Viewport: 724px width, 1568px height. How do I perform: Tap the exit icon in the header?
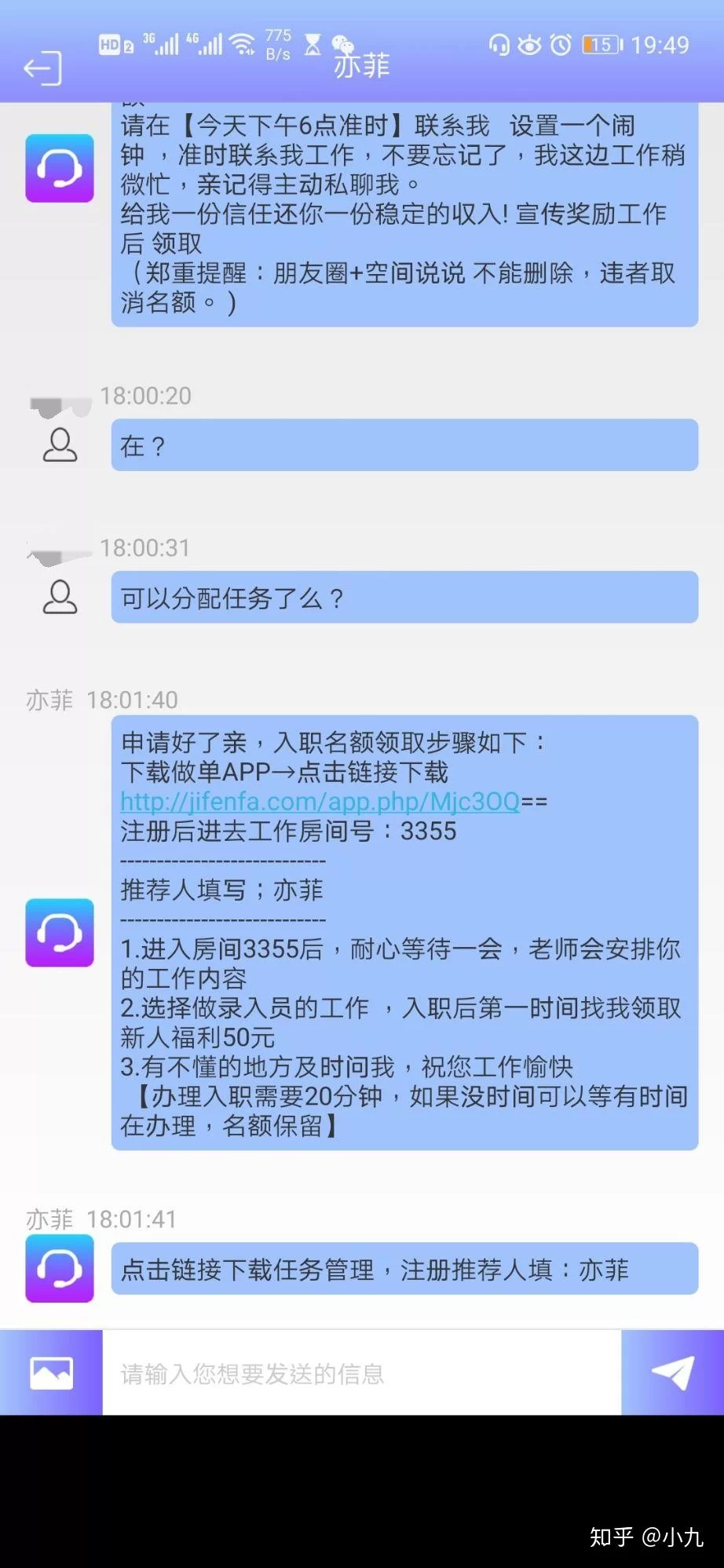tap(42, 68)
